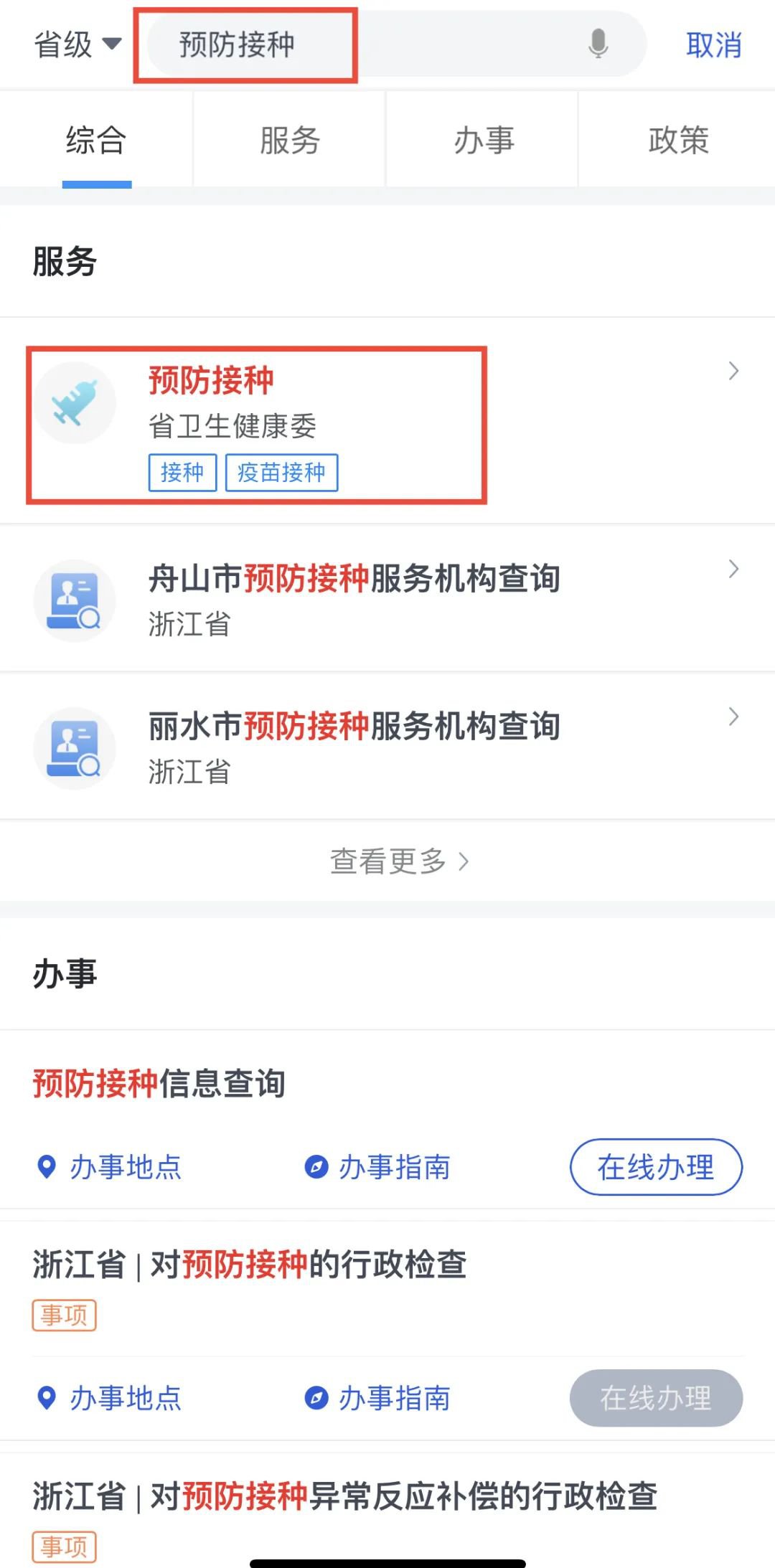View more services via 查看更多

(x=398, y=861)
